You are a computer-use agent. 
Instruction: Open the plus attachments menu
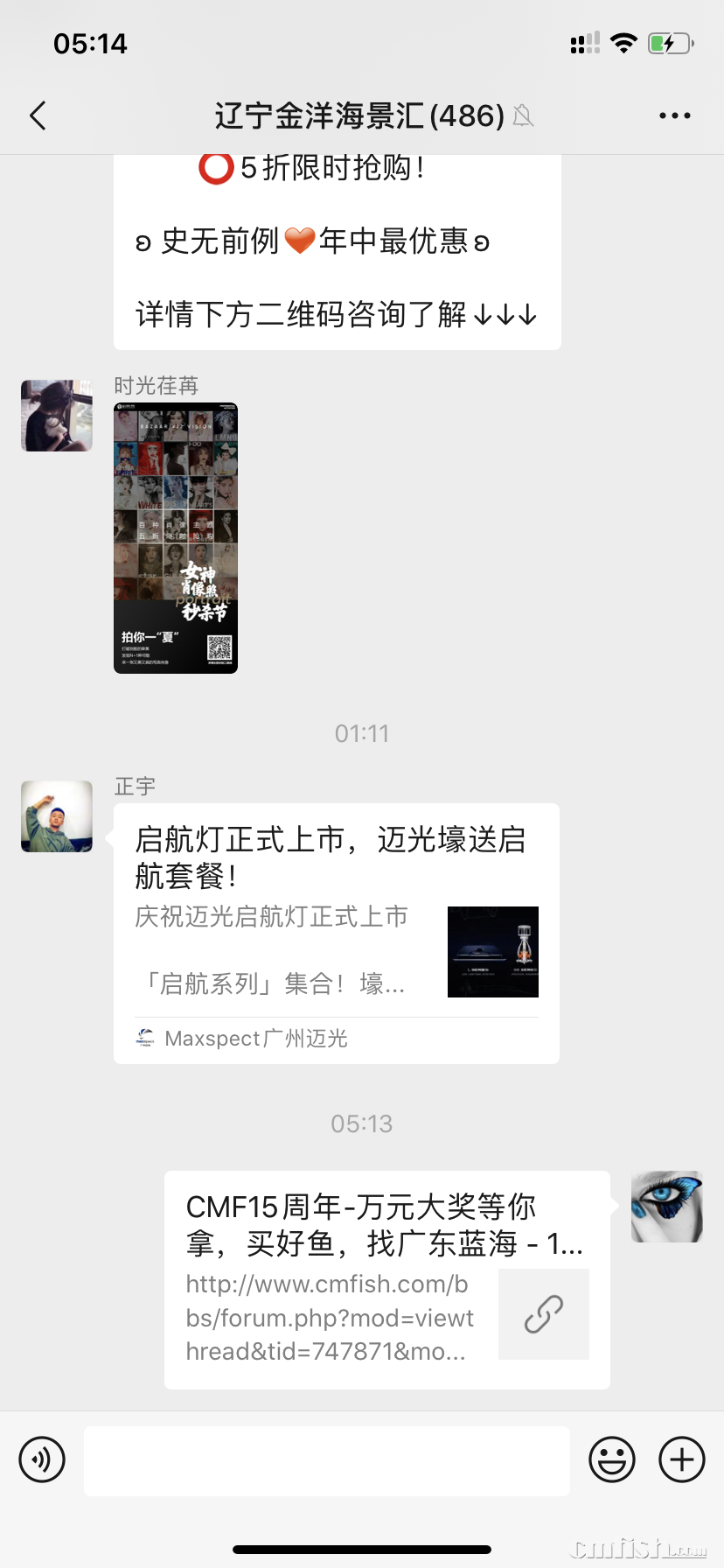(682, 1459)
